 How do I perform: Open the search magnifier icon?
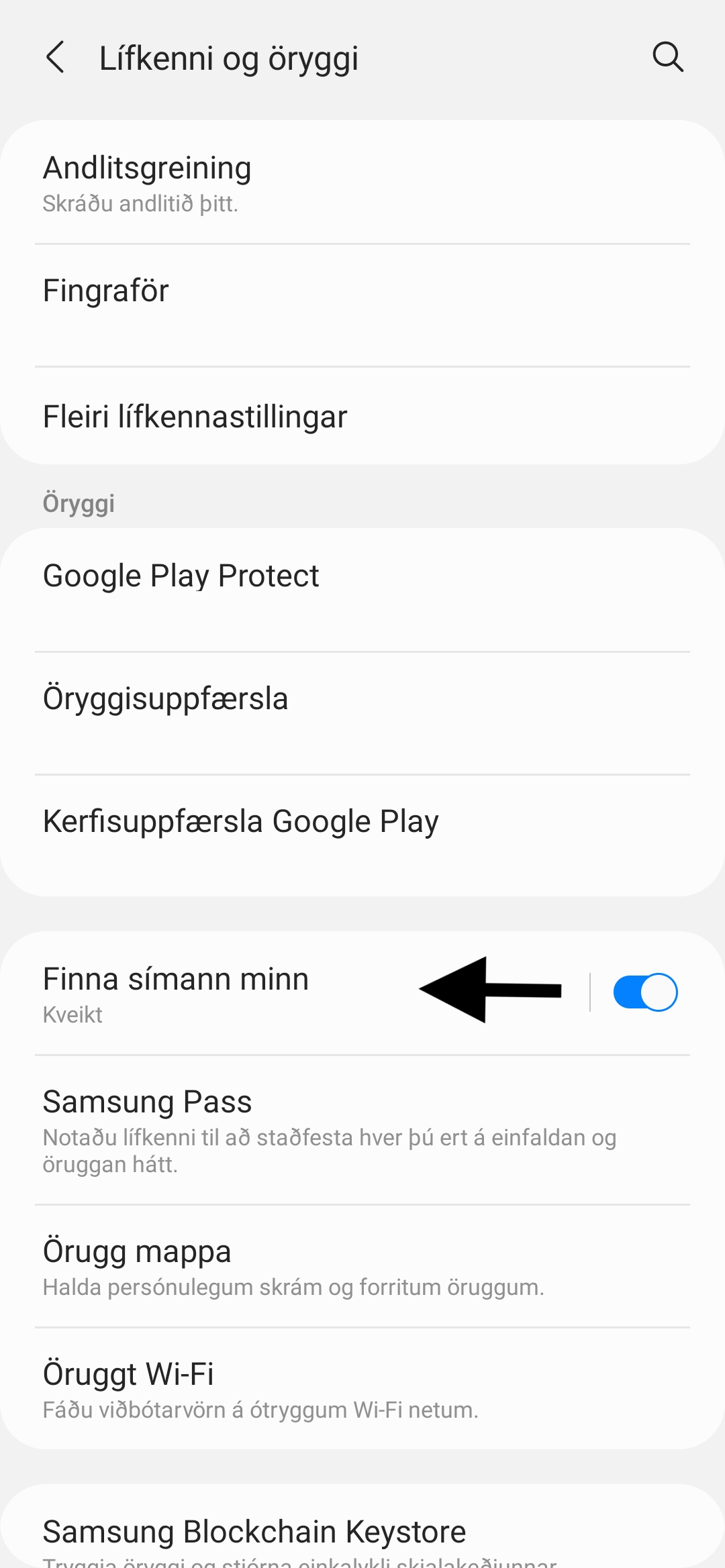point(667,57)
